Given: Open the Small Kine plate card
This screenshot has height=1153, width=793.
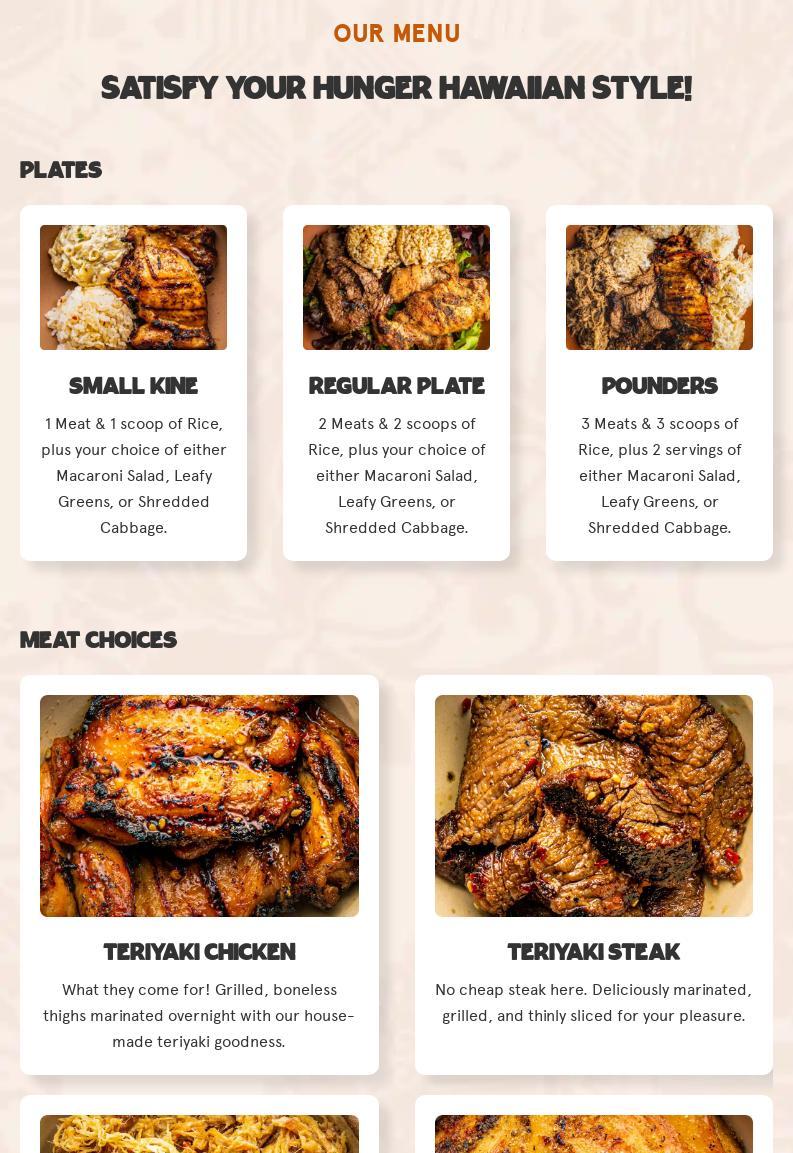Looking at the screenshot, I should click(x=133, y=384).
